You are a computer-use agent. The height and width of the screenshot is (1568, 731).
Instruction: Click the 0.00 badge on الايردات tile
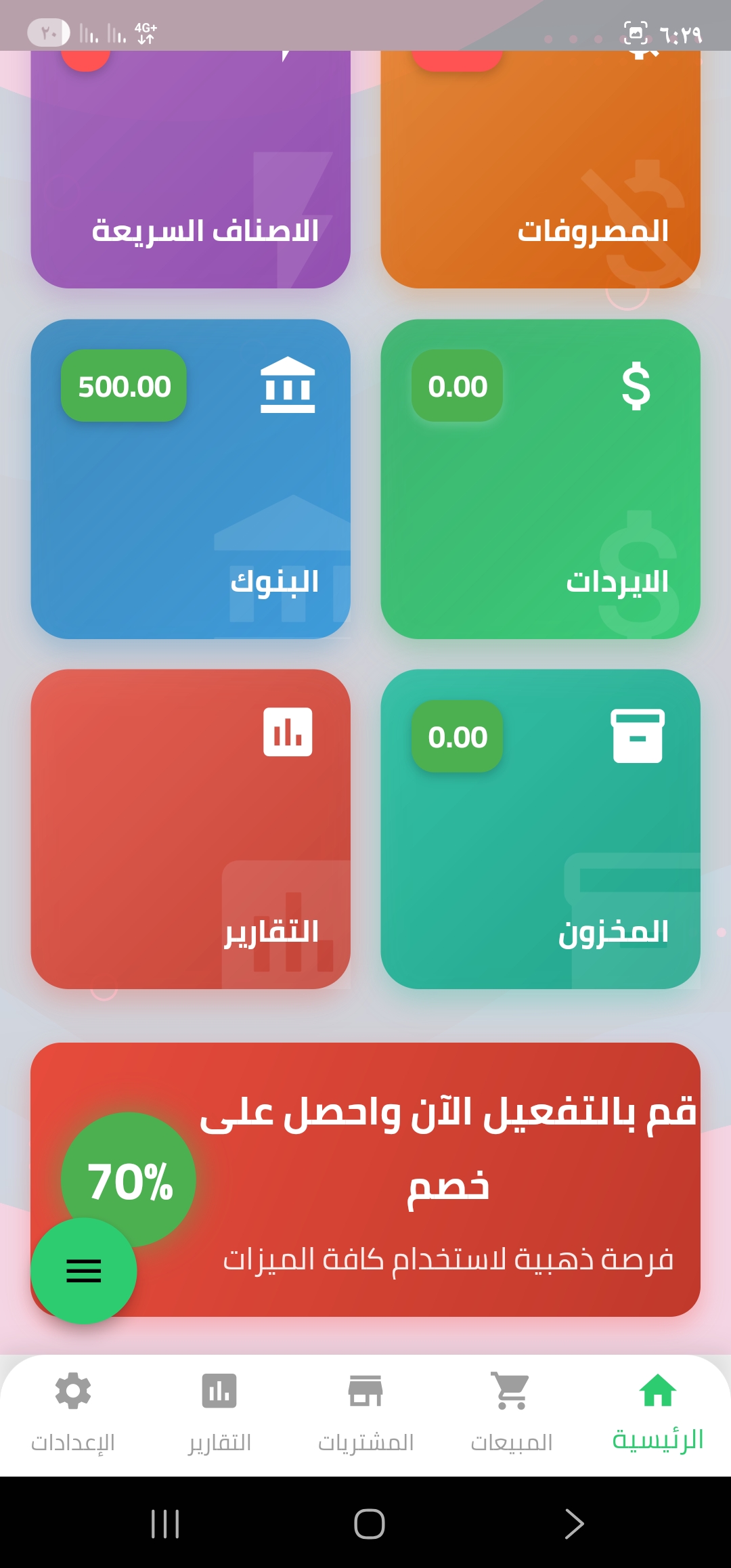(458, 386)
